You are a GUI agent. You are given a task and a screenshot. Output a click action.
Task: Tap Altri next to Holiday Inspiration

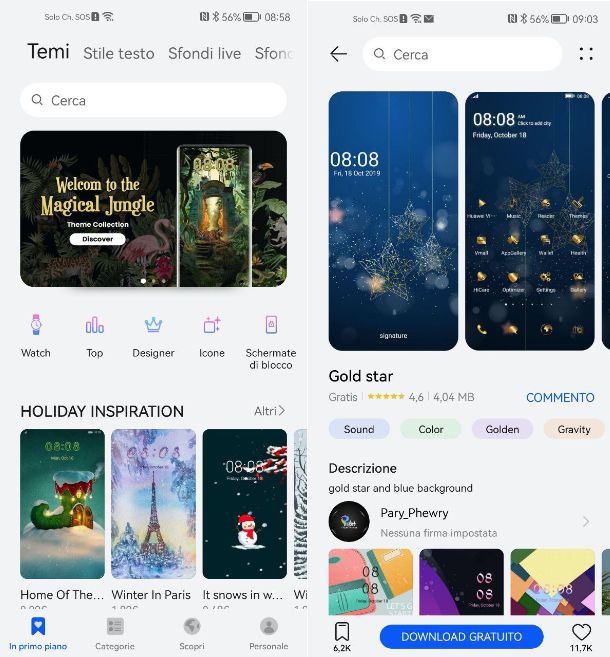point(269,411)
